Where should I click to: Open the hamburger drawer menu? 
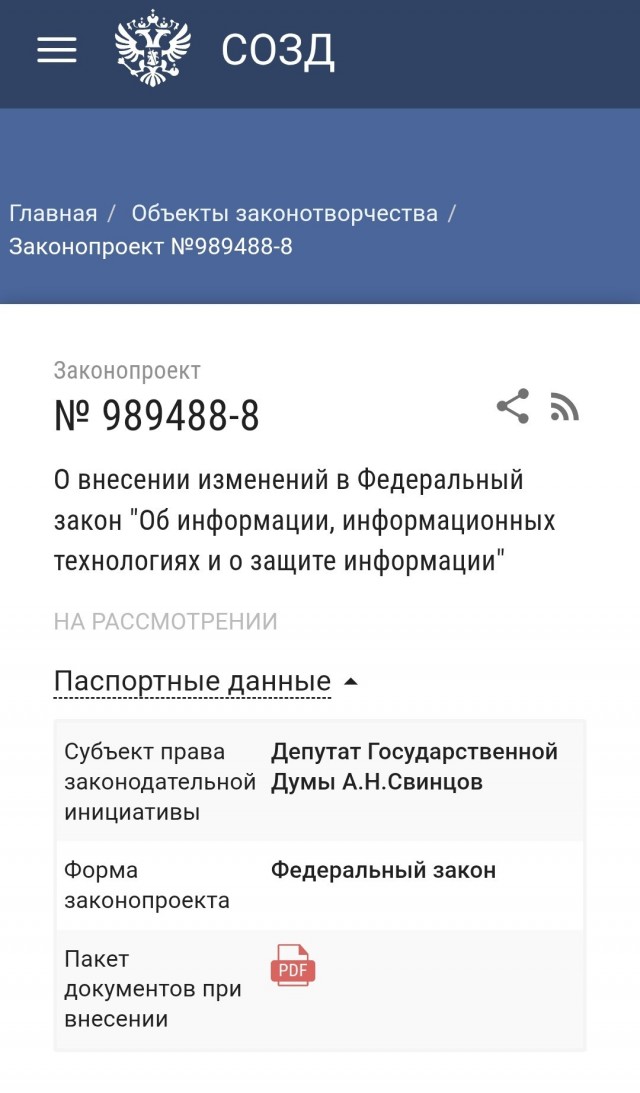point(56,49)
